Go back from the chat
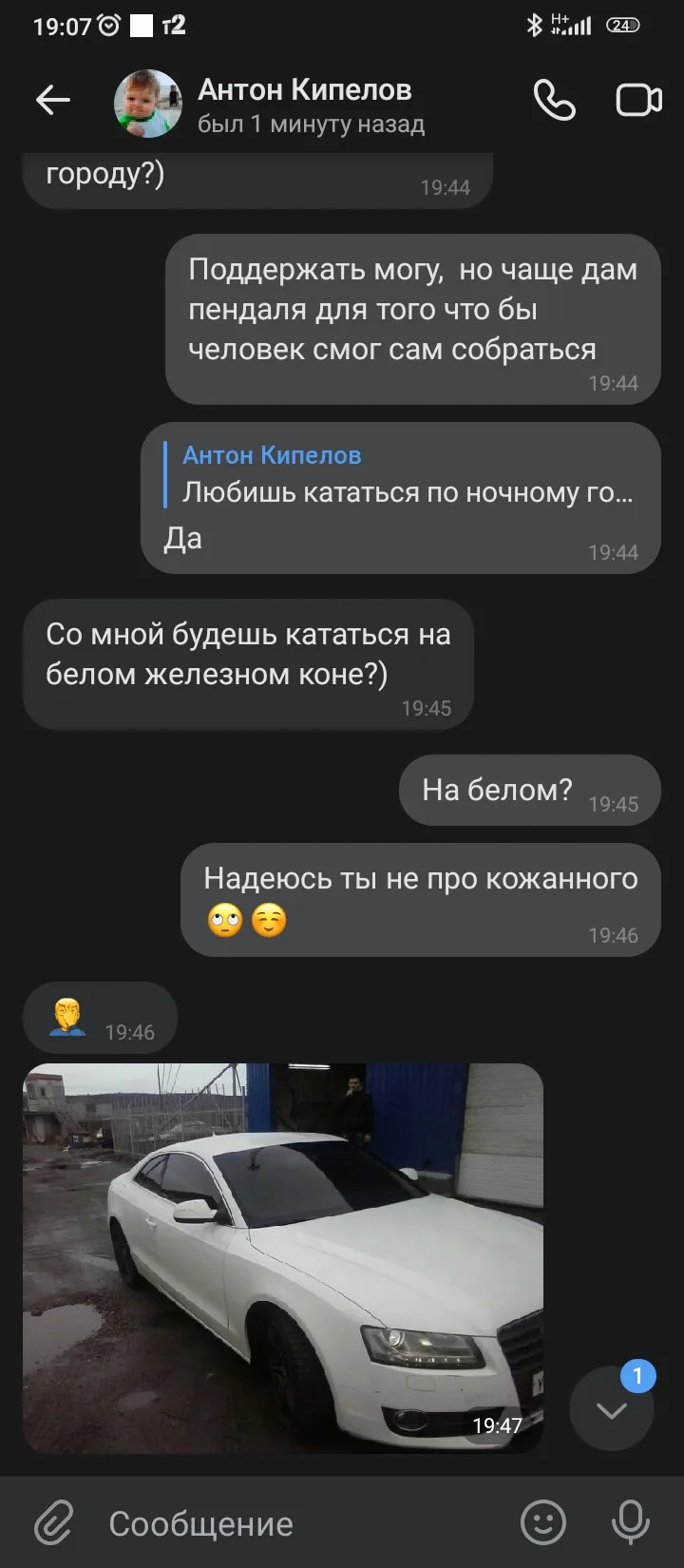Viewport: 684px width, 1568px height. pos(53,100)
